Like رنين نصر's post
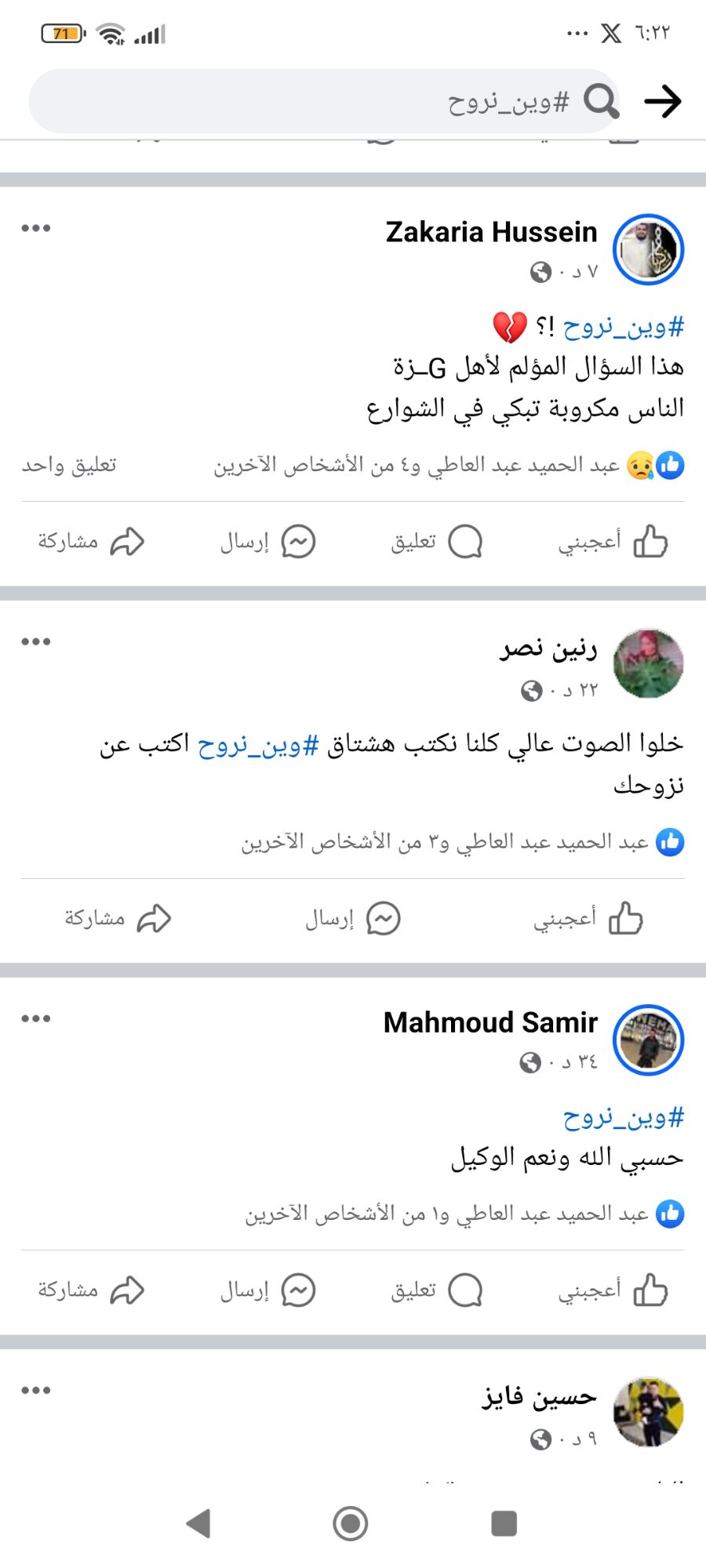This screenshot has width=706, height=1568. click(x=588, y=918)
